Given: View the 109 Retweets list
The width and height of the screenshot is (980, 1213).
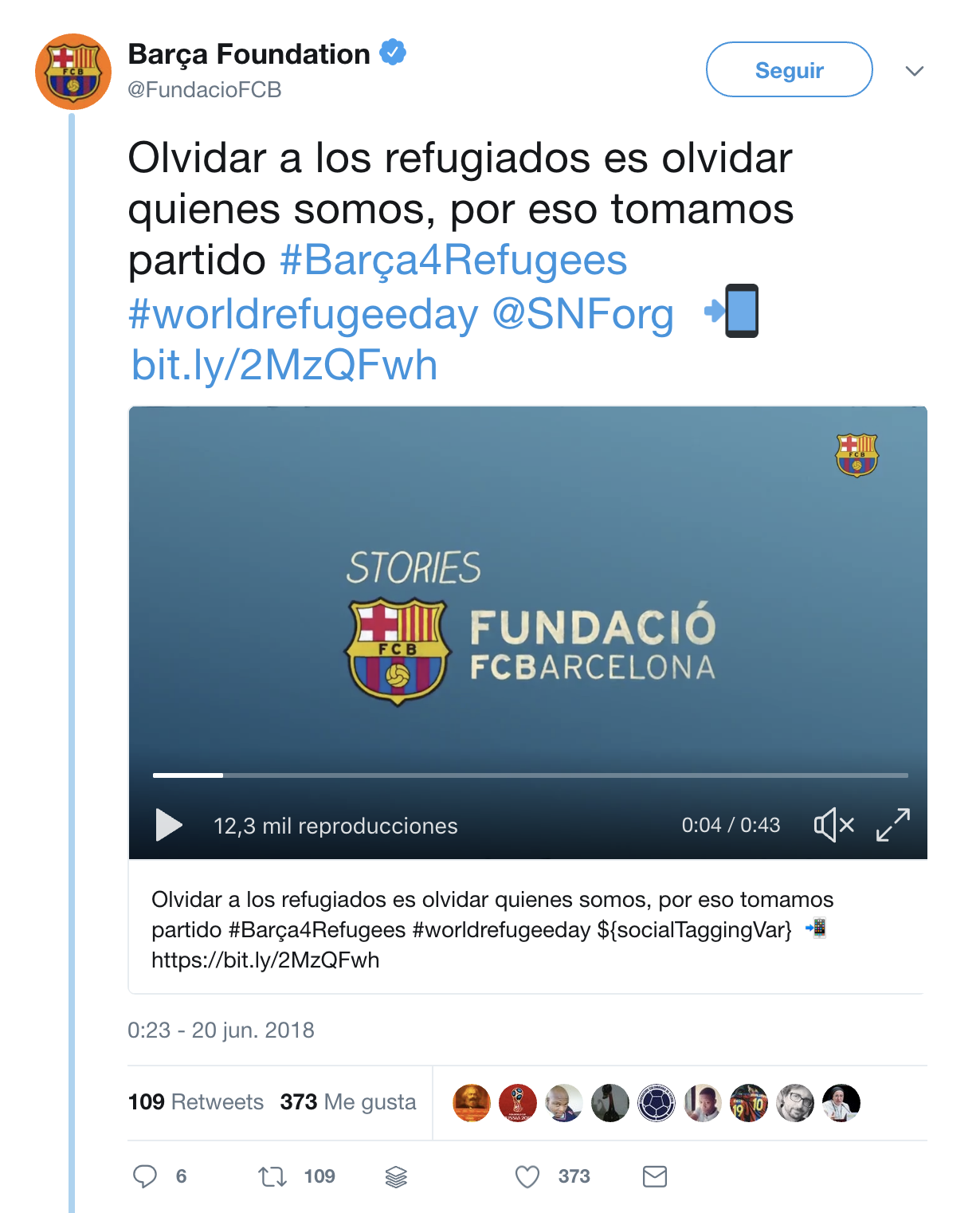Looking at the screenshot, I should click(195, 1101).
